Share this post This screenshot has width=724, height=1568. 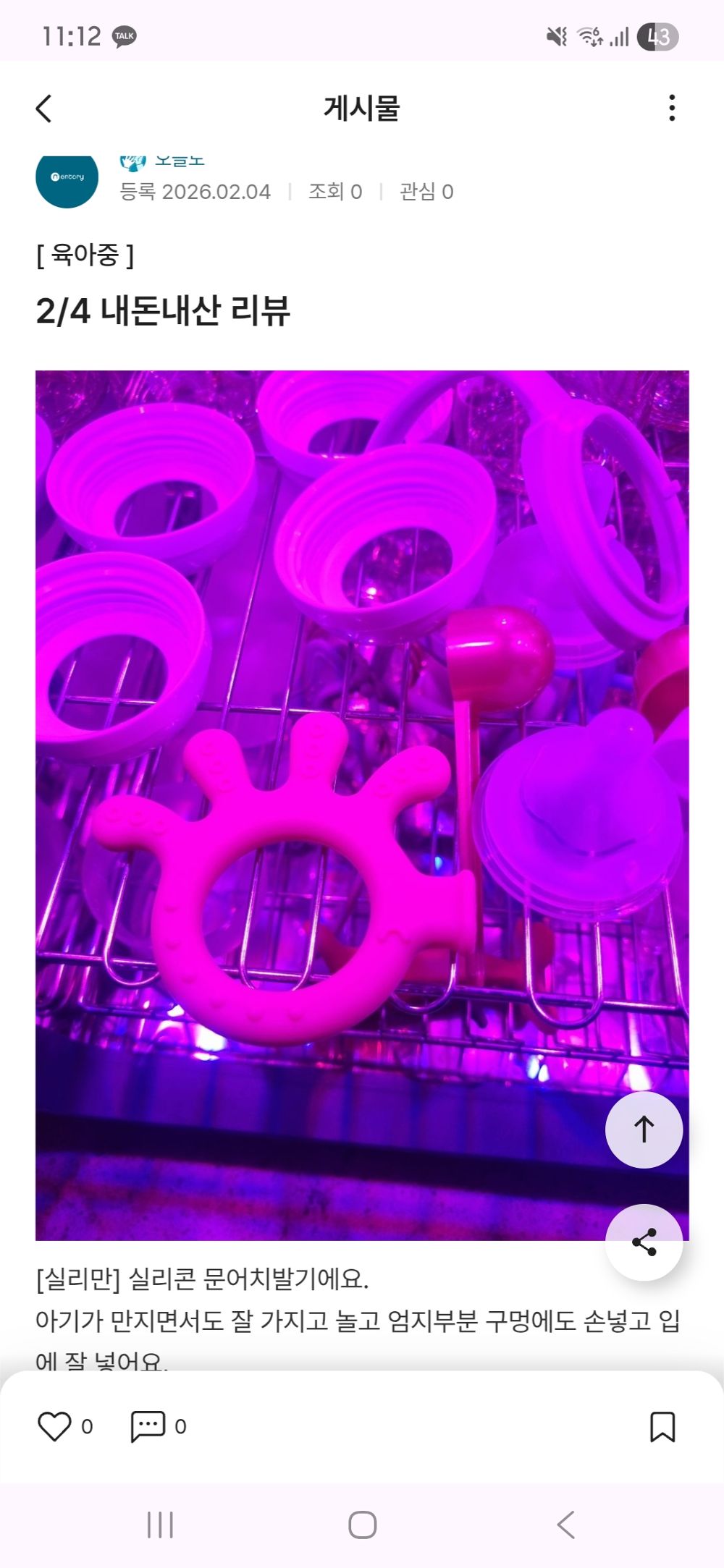(644, 1242)
